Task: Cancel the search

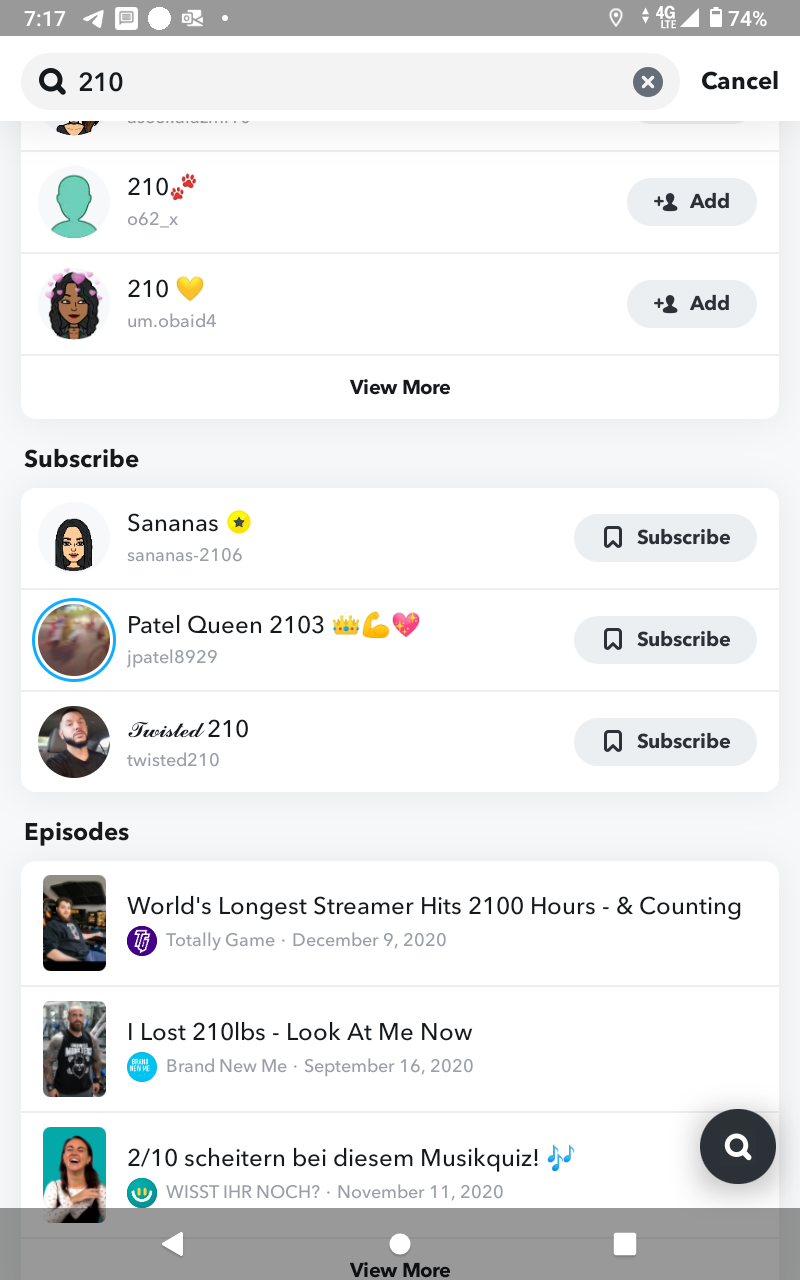Action: click(739, 81)
